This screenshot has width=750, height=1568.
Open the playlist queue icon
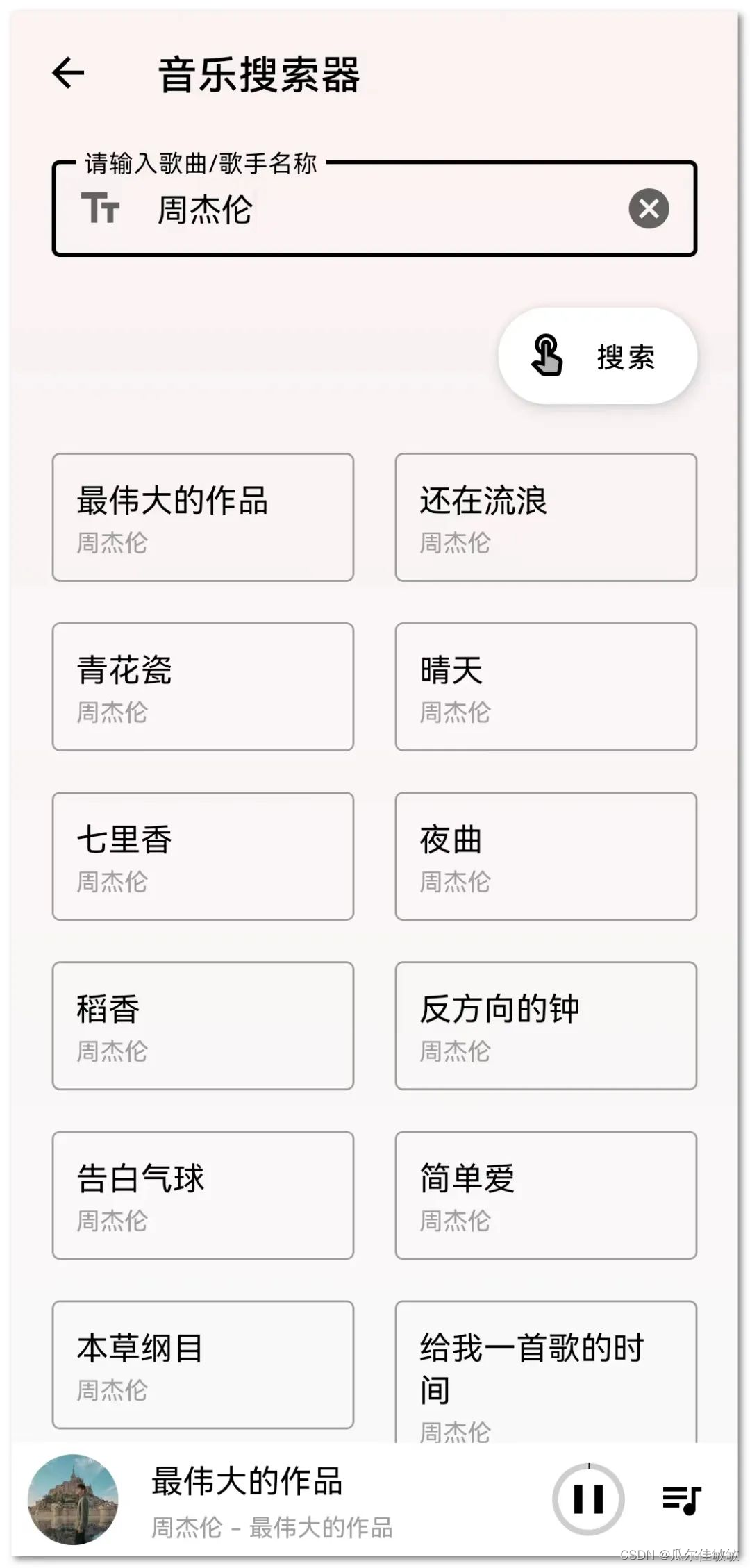pyautogui.click(x=681, y=1500)
